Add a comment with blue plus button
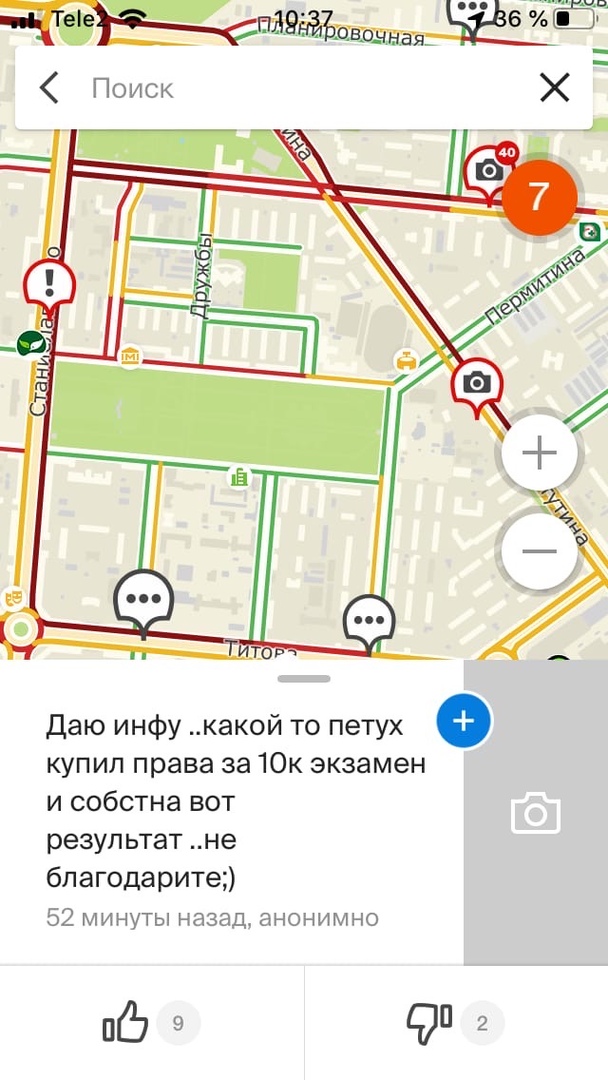This screenshot has width=608, height=1080. pos(464,721)
